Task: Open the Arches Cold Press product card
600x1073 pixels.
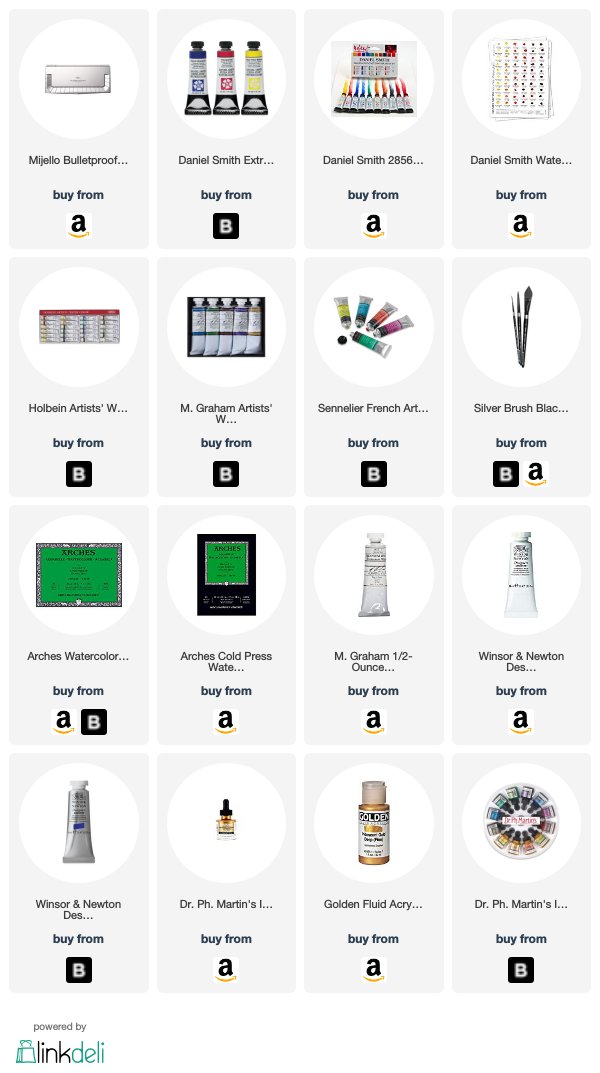Action: click(226, 625)
